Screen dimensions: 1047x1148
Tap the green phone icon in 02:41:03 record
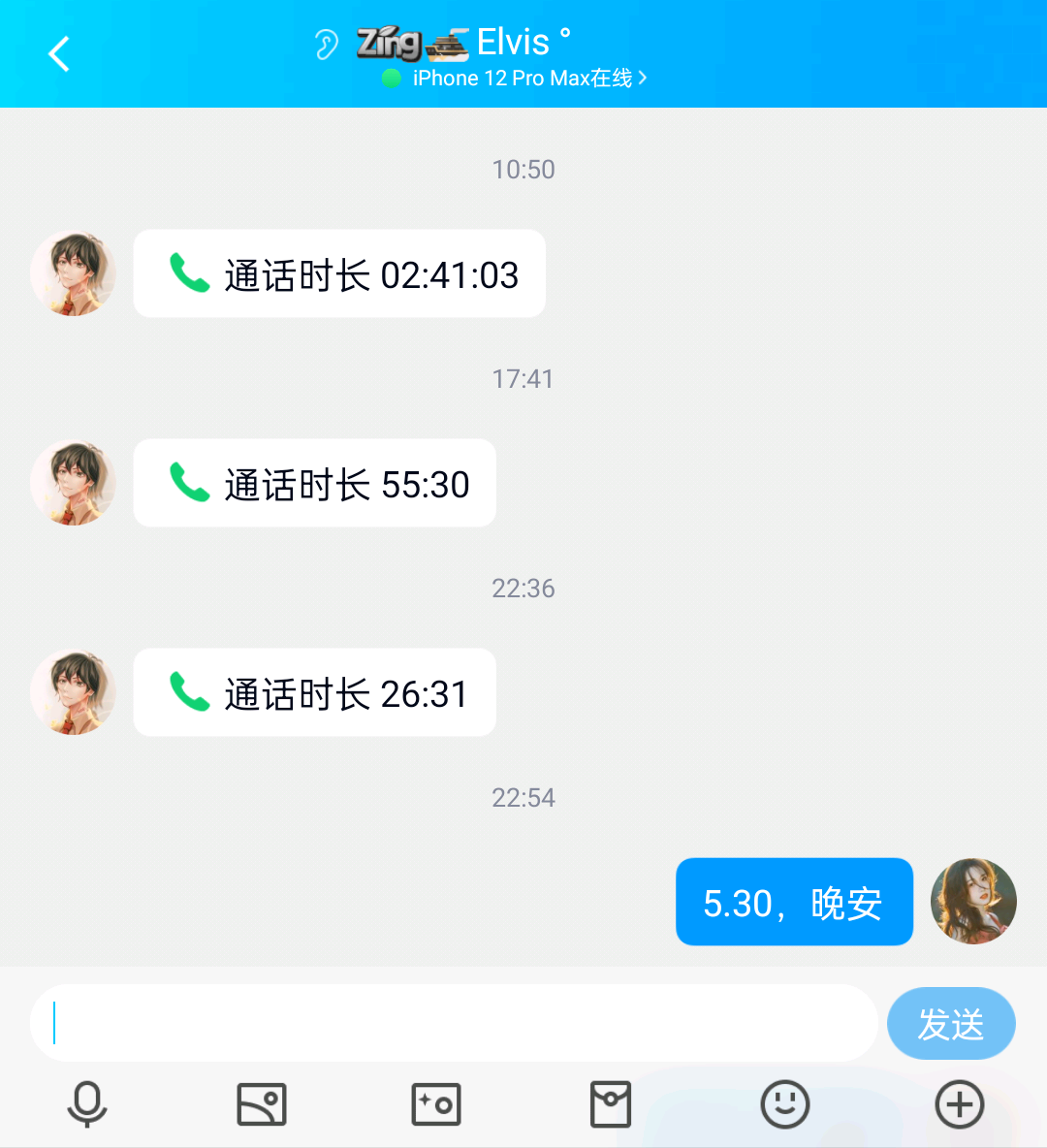[x=189, y=273]
